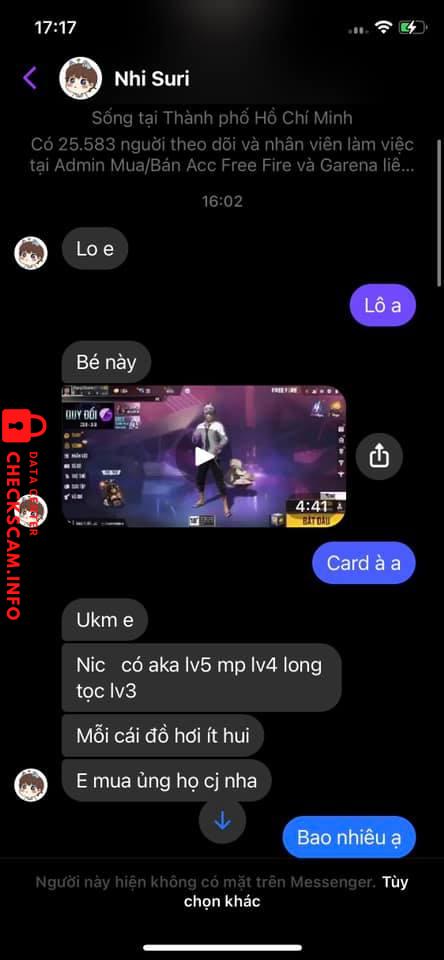Share the video with the share icon
444x960 pixels.
point(379,456)
